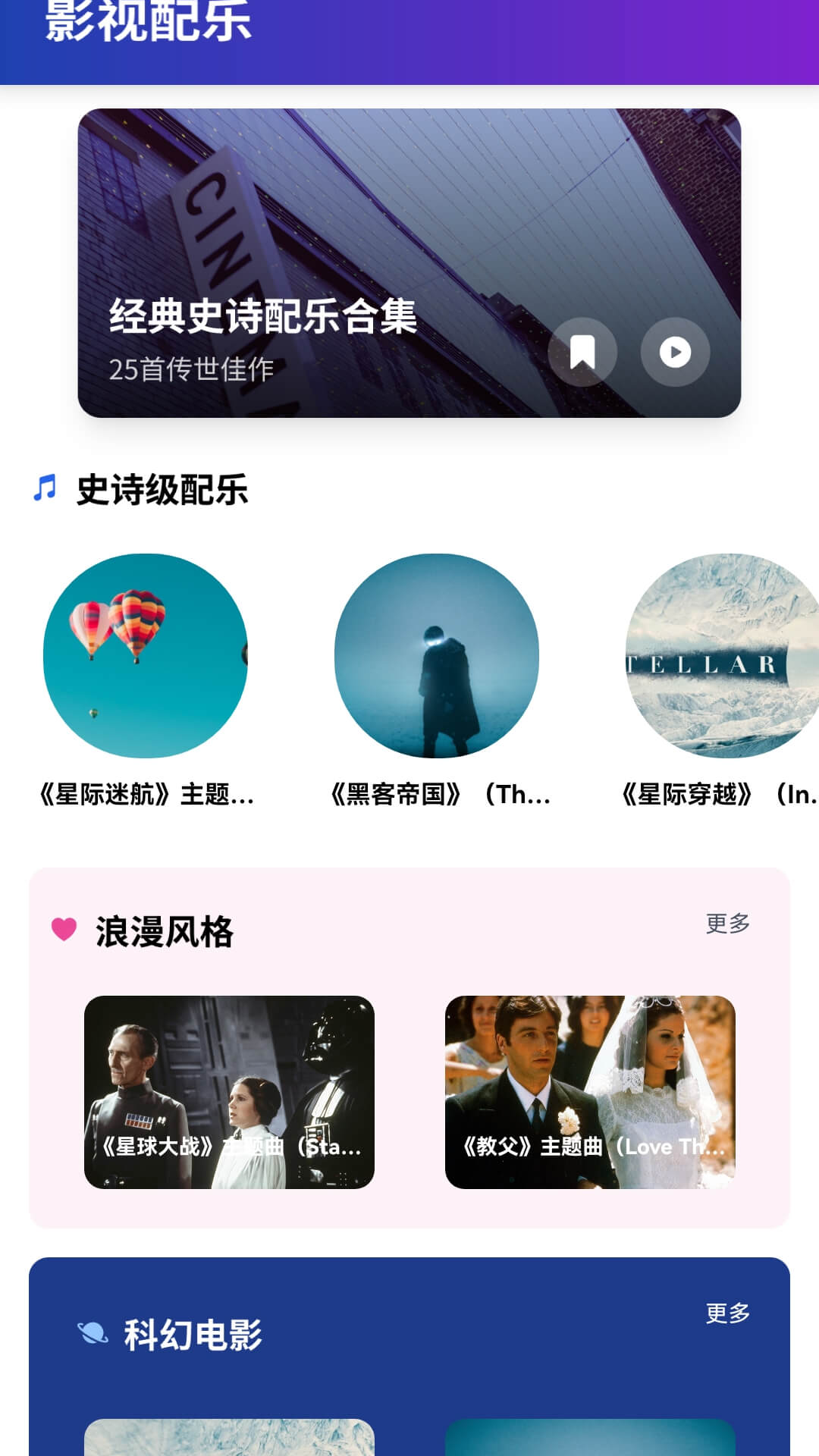Image resolution: width=819 pixels, height=1456 pixels.
Task: Tap the 25首传世佳作 subtitle text
Action: (193, 372)
